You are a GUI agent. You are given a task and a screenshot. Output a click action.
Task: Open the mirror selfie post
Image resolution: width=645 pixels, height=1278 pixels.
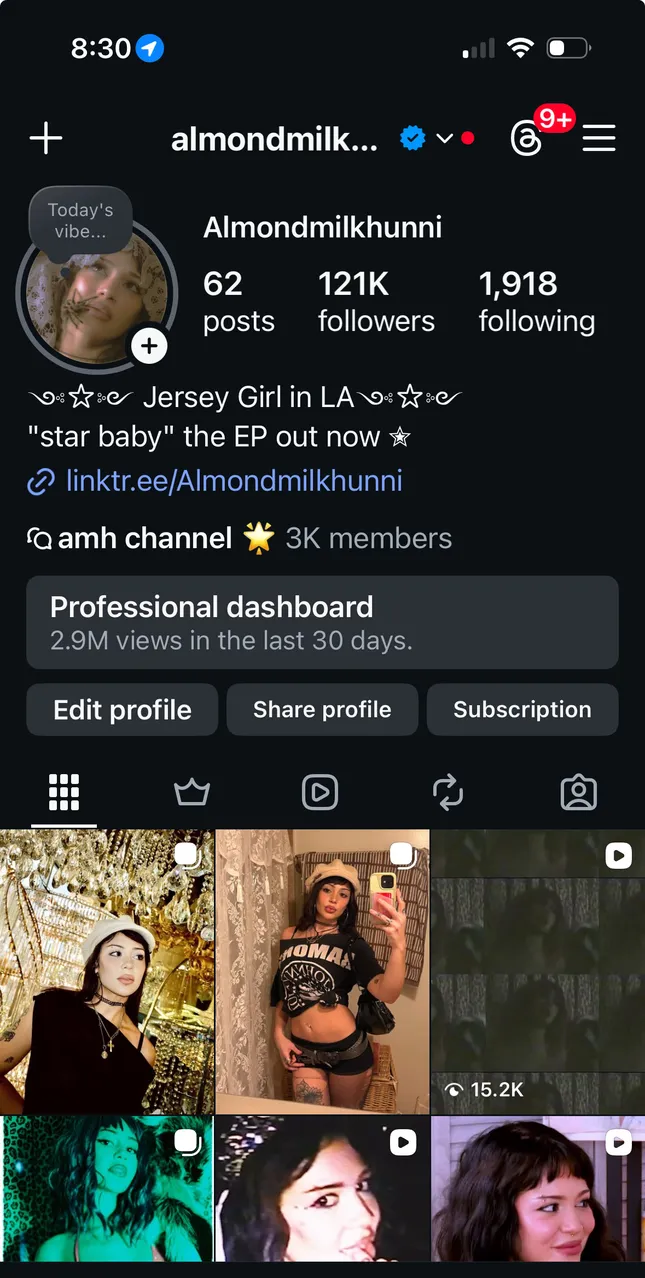(322, 971)
